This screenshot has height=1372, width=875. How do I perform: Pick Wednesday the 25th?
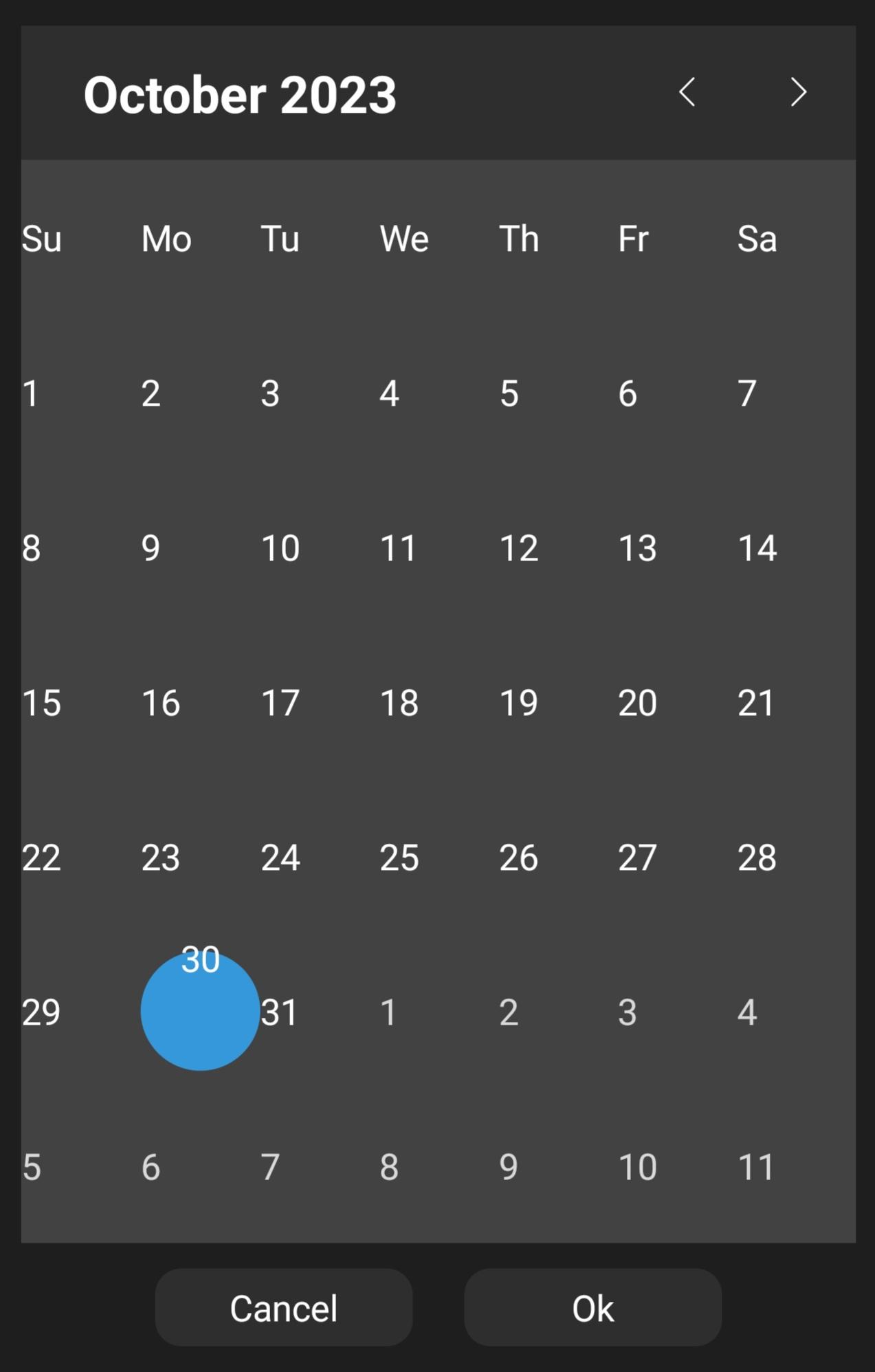tap(399, 858)
